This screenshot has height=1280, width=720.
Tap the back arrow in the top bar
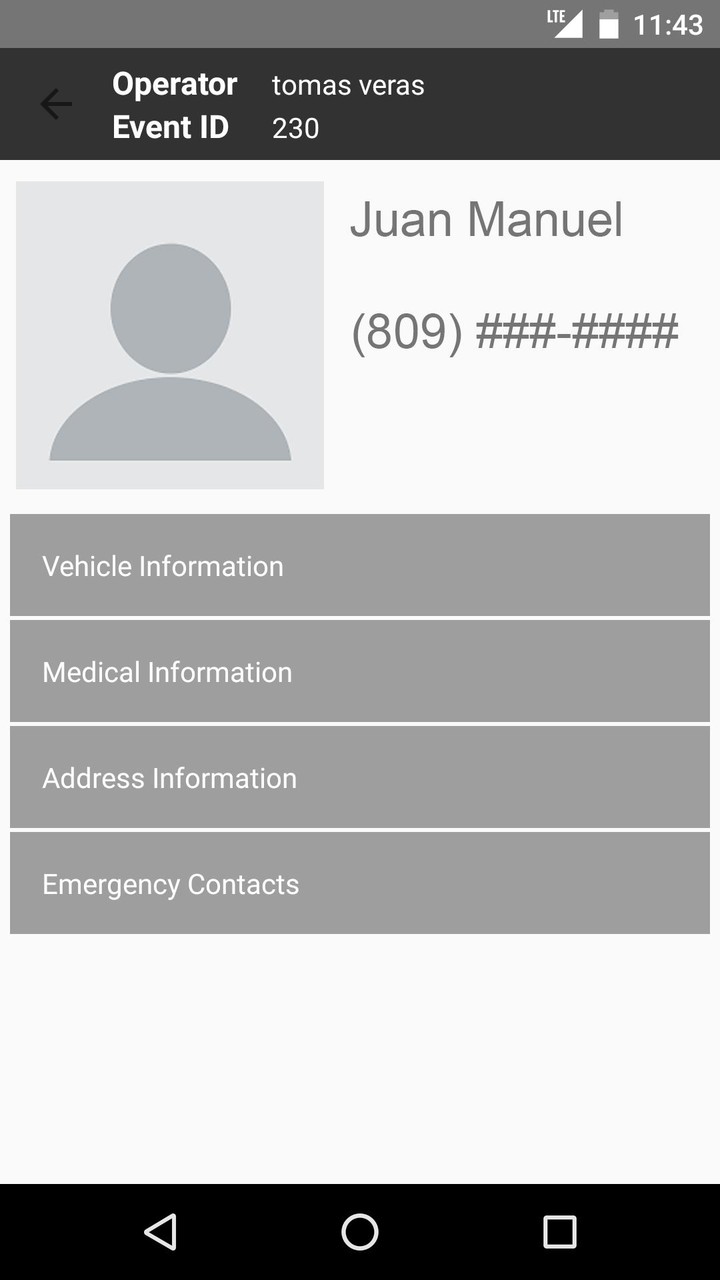coord(56,103)
